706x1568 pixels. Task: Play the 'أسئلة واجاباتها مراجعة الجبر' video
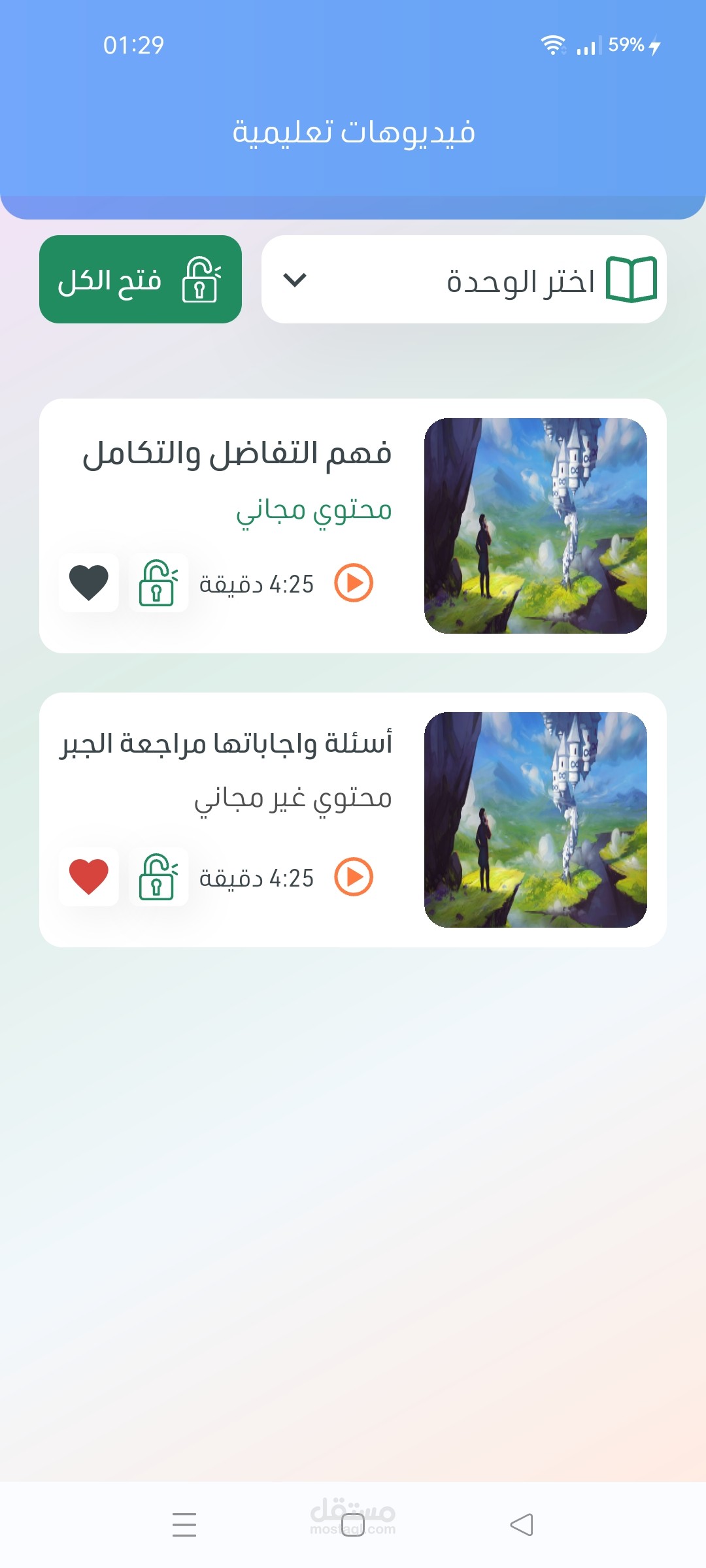point(354,877)
